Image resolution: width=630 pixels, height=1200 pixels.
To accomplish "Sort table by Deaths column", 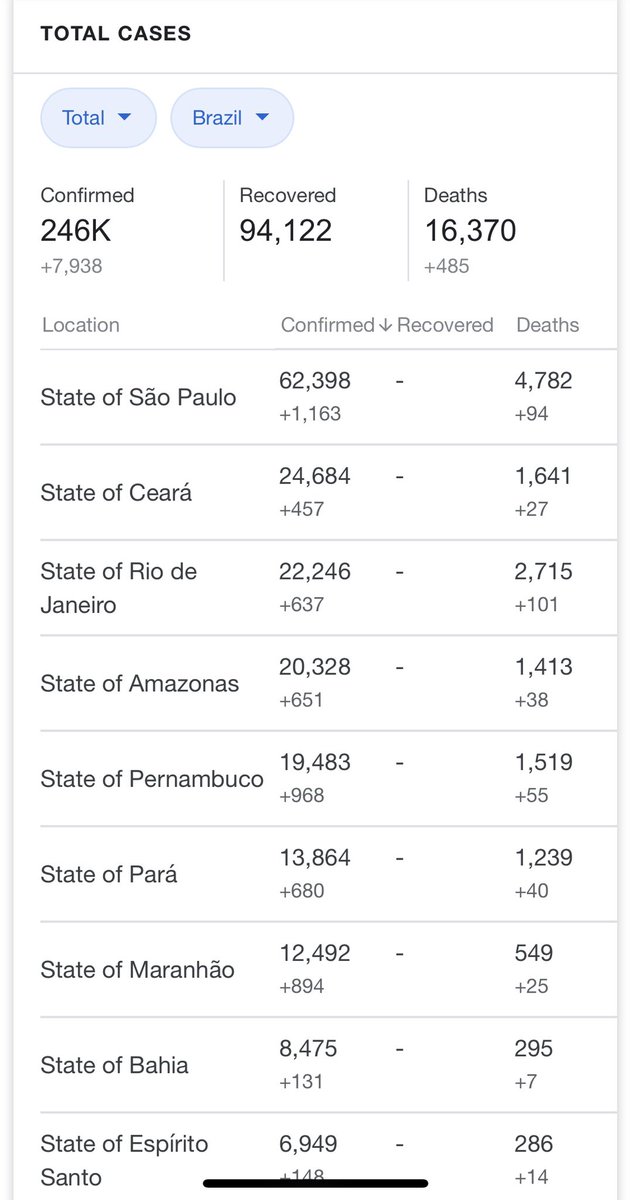I will point(547,325).
